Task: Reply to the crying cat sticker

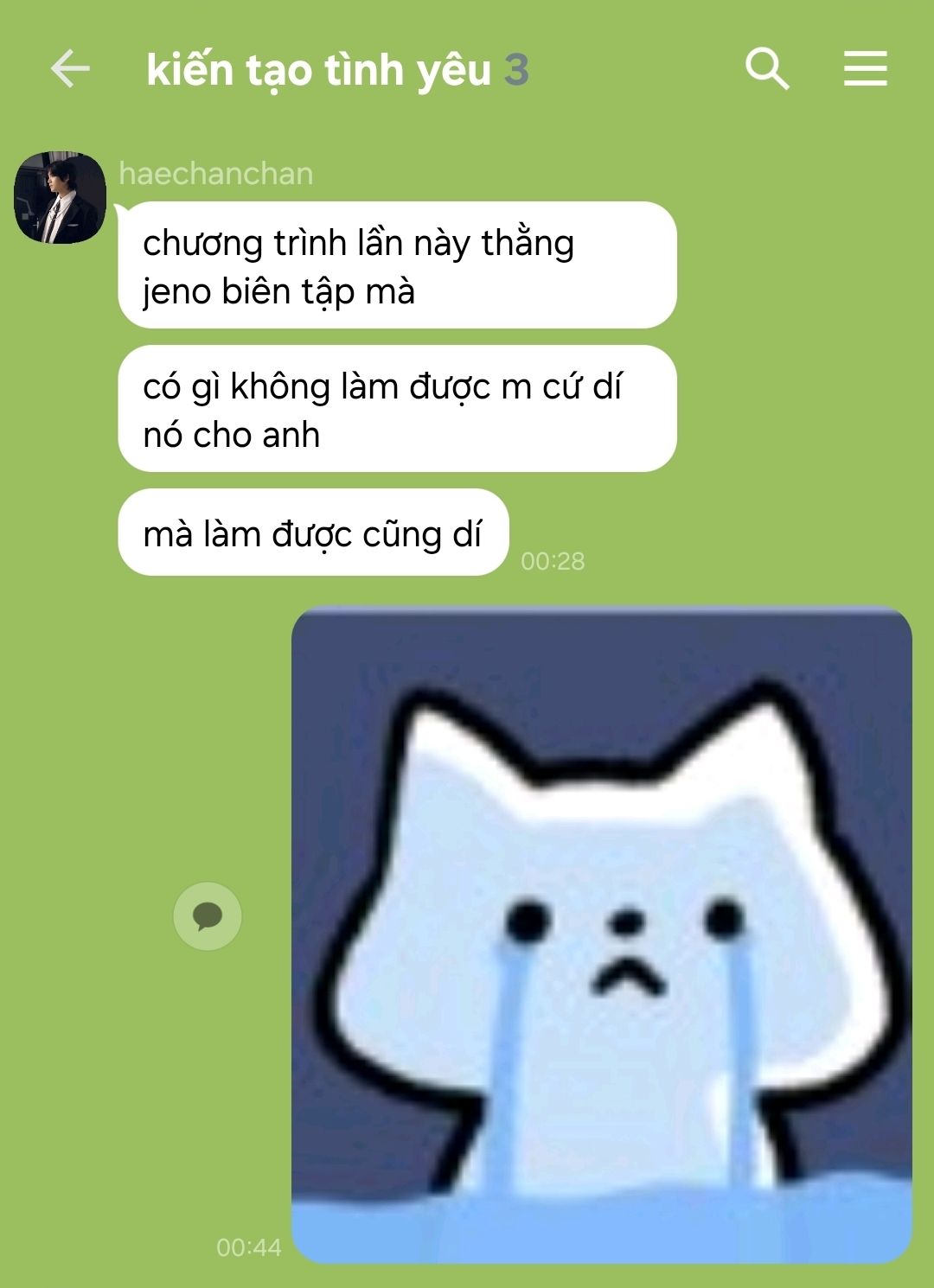Action: pos(208,916)
